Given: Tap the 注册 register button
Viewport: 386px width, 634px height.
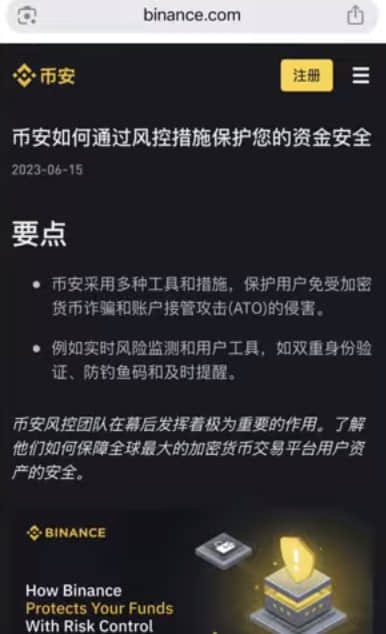Looking at the screenshot, I should 307,76.
